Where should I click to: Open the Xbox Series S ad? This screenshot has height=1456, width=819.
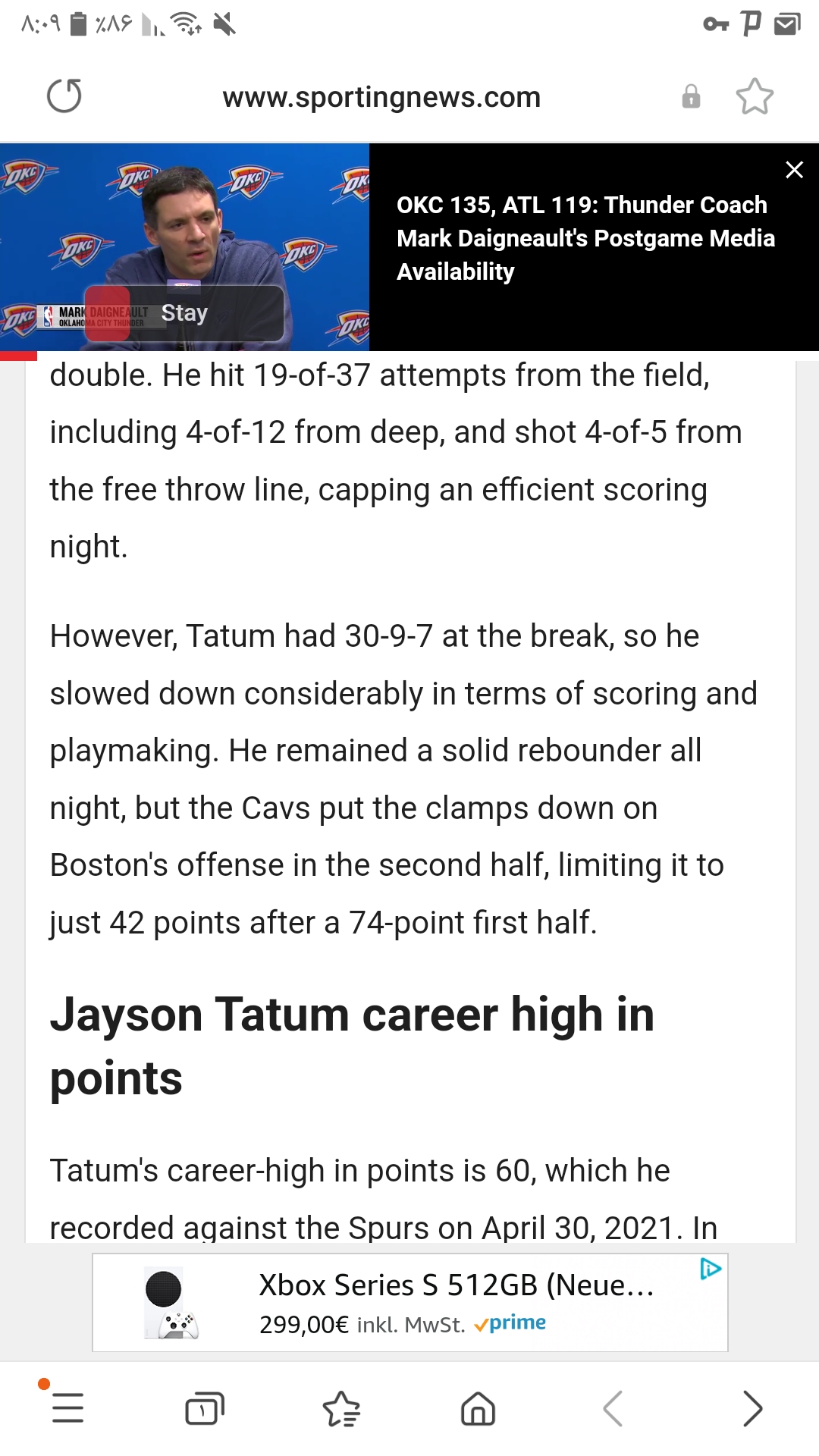point(409,1303)
